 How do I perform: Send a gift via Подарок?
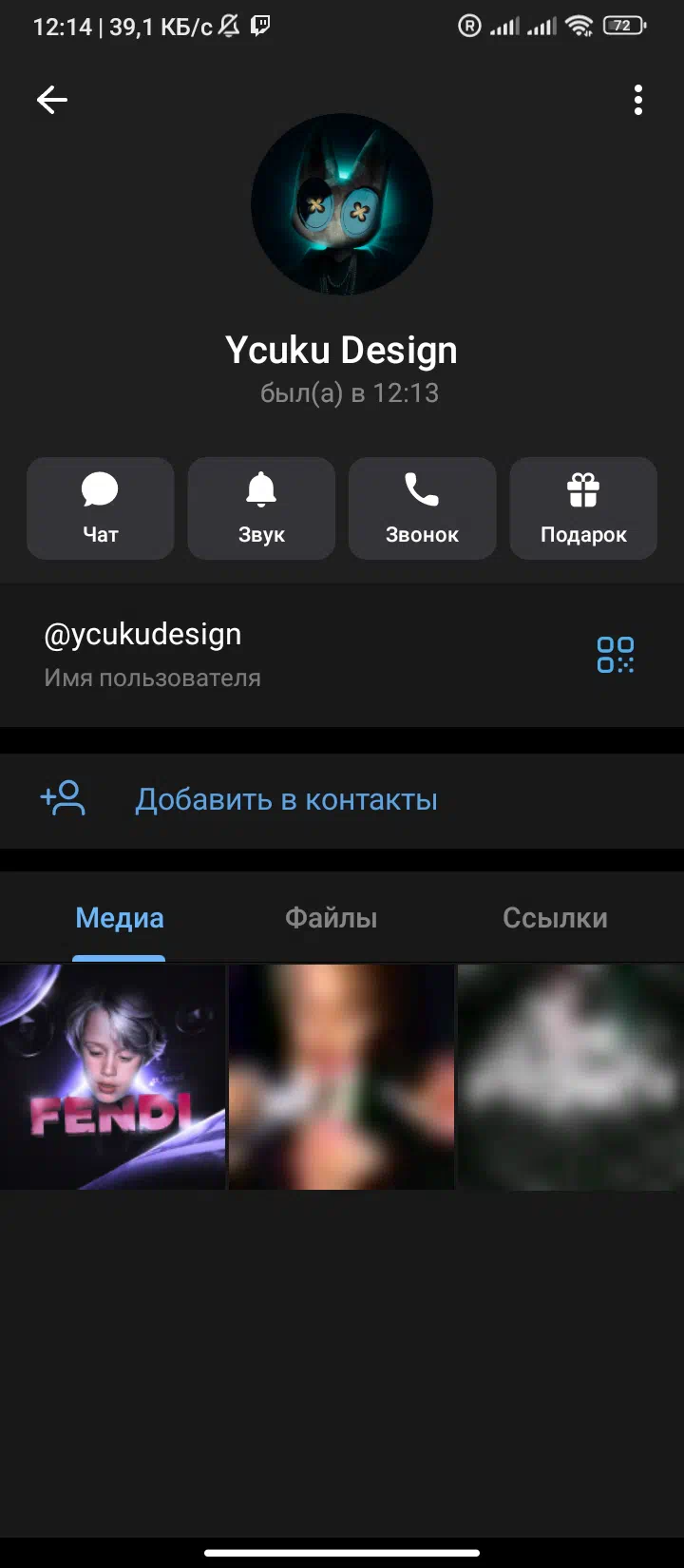[x=583, y=508]
